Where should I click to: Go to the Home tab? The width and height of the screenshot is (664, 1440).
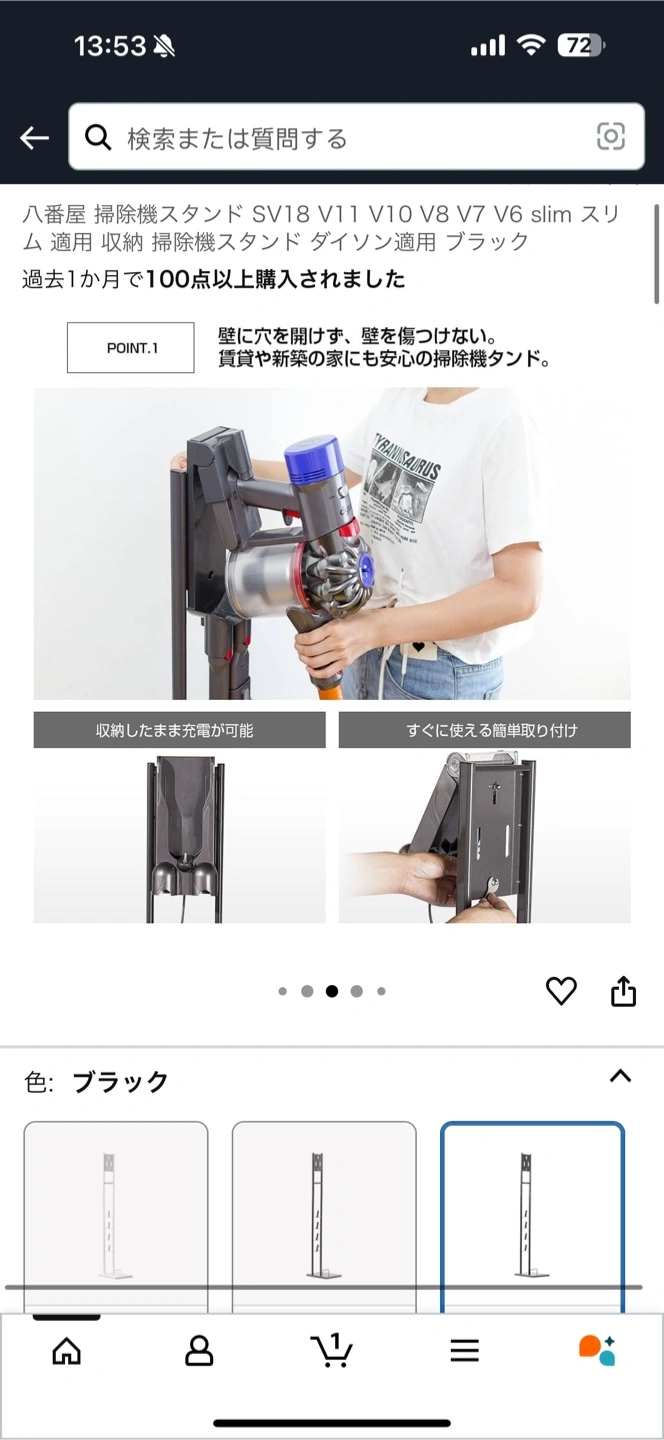point(66,1351)
